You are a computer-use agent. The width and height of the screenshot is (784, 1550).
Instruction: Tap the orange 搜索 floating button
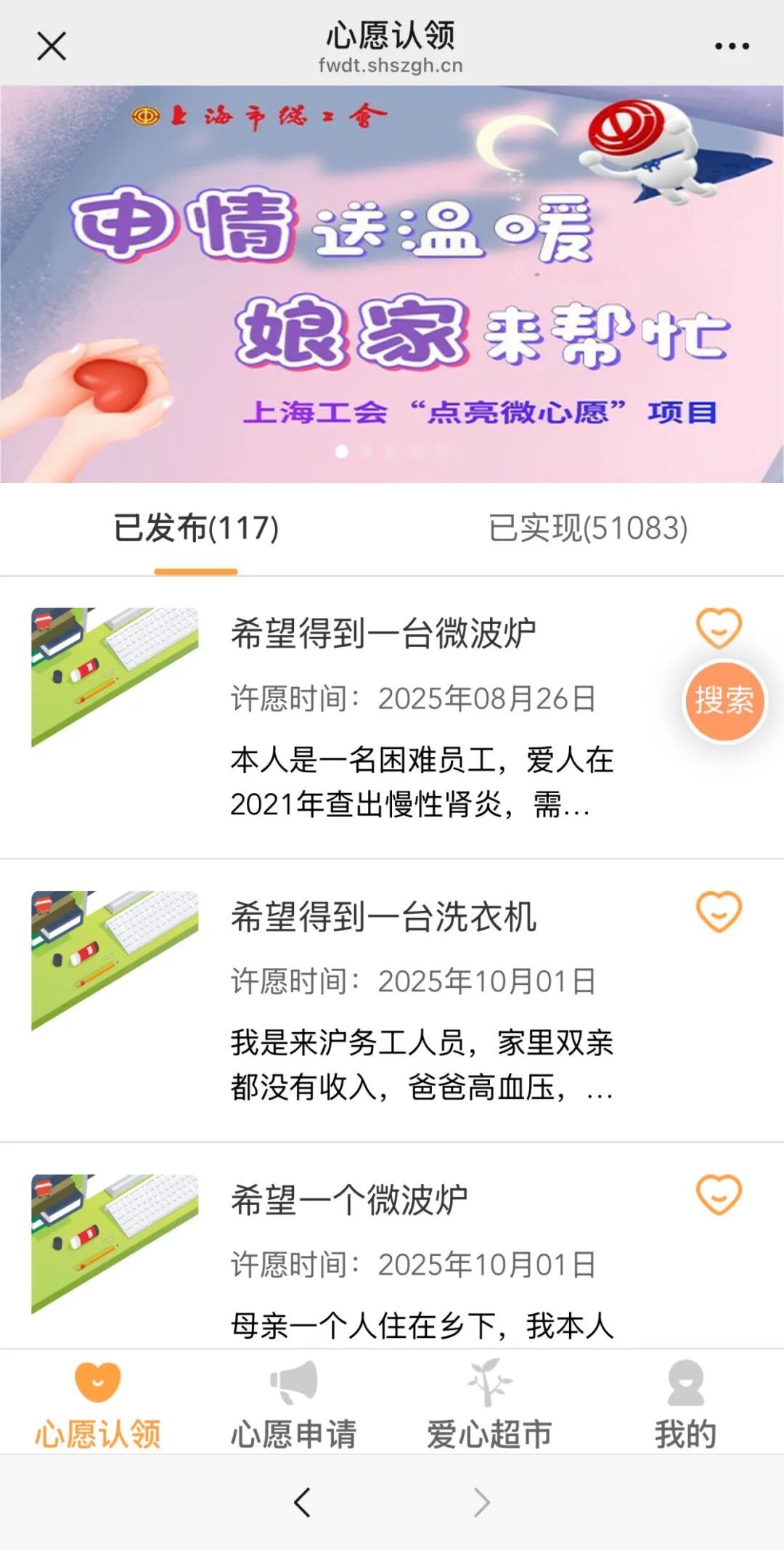coord(724,701)
